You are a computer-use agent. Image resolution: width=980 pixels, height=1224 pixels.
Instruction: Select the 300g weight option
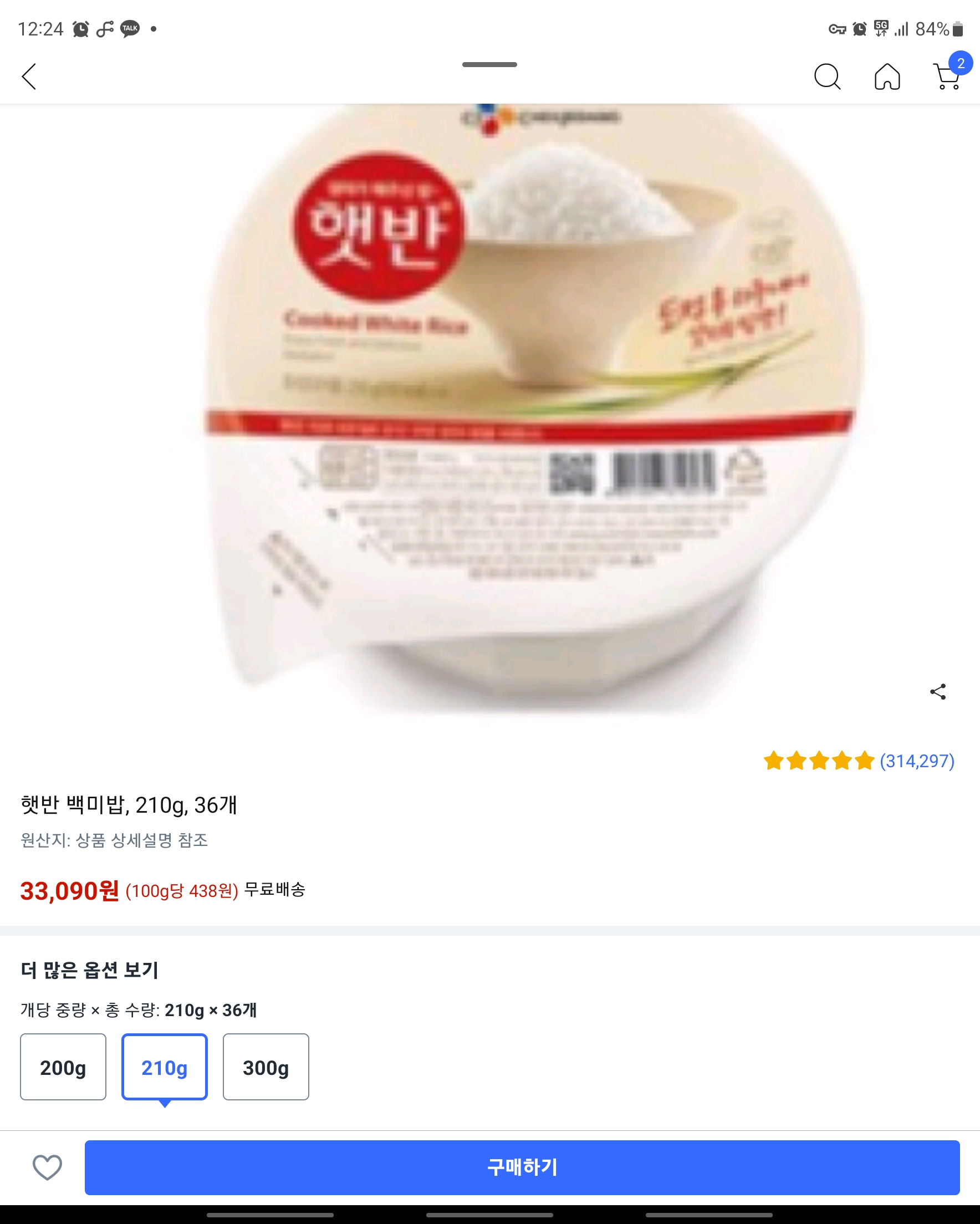[x=265, y=1067]
